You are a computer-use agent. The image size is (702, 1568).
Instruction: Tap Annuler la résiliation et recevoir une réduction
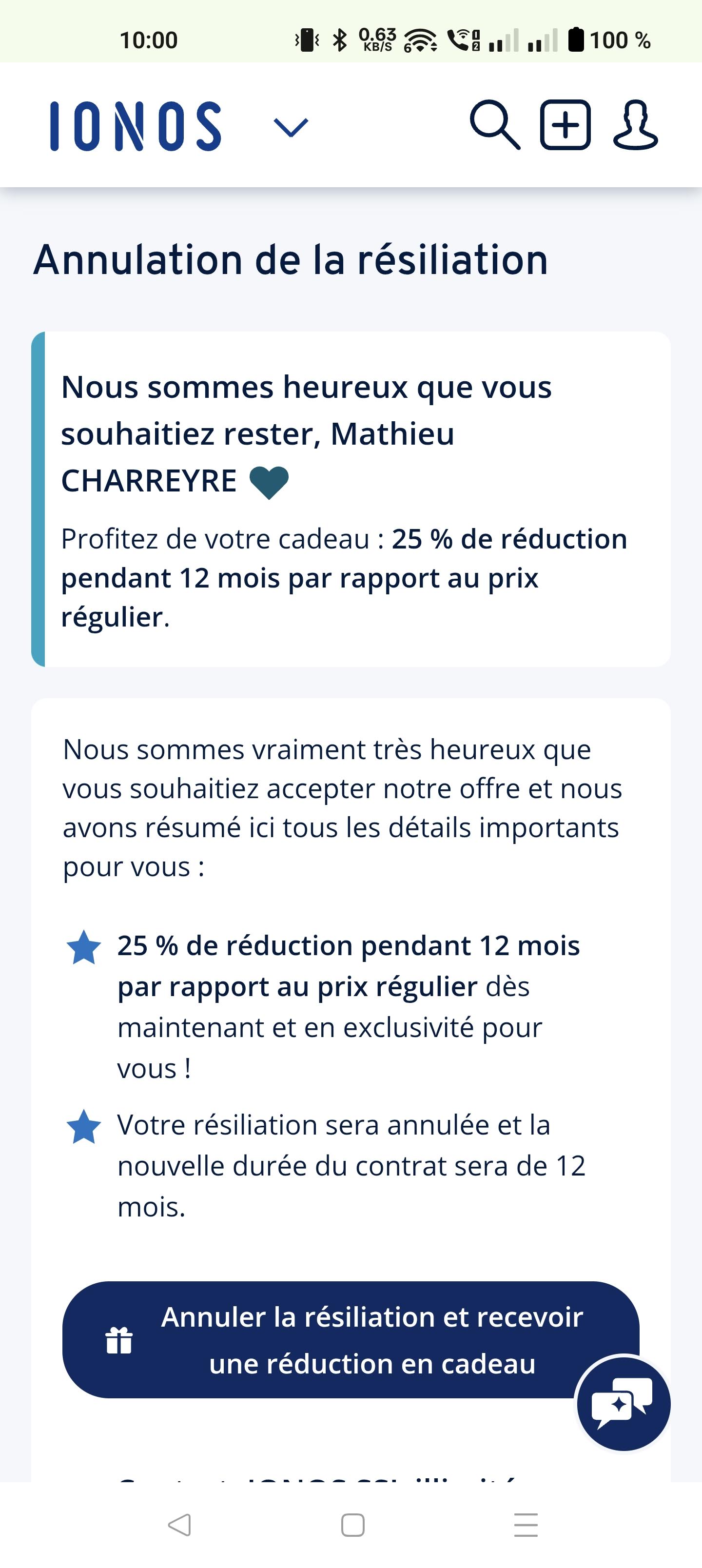351,1340
